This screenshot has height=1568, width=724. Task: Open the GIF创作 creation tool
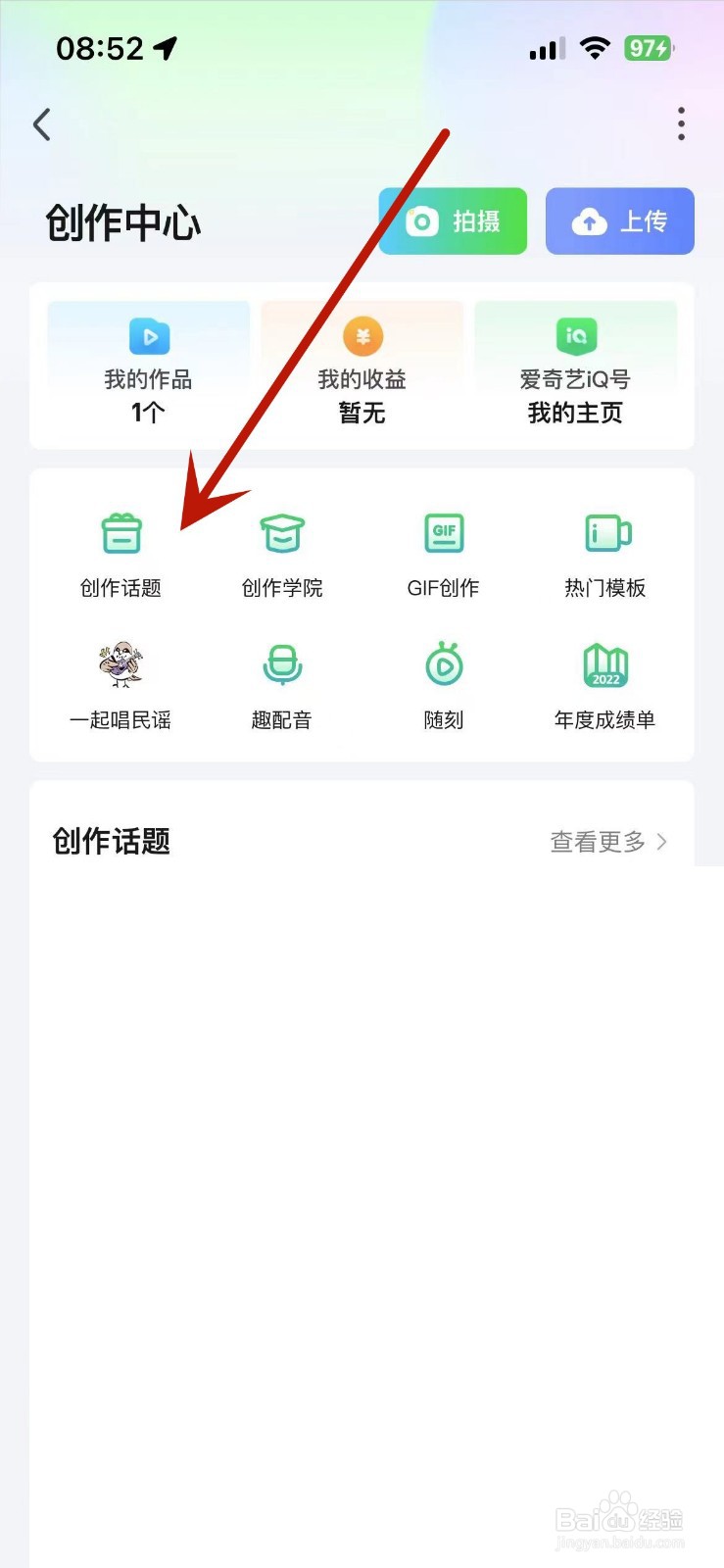pos(443,552)
